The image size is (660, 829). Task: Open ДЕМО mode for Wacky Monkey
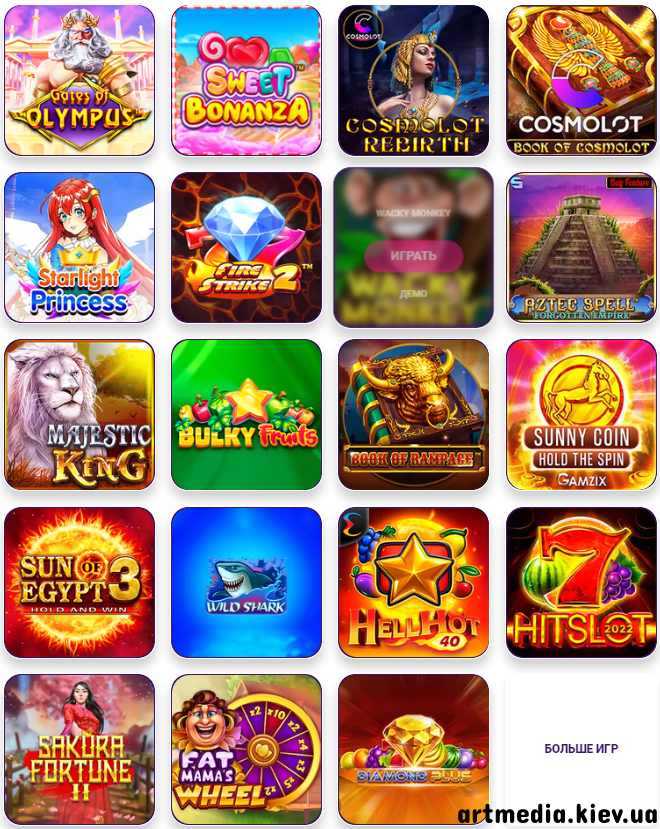point(413,295)
